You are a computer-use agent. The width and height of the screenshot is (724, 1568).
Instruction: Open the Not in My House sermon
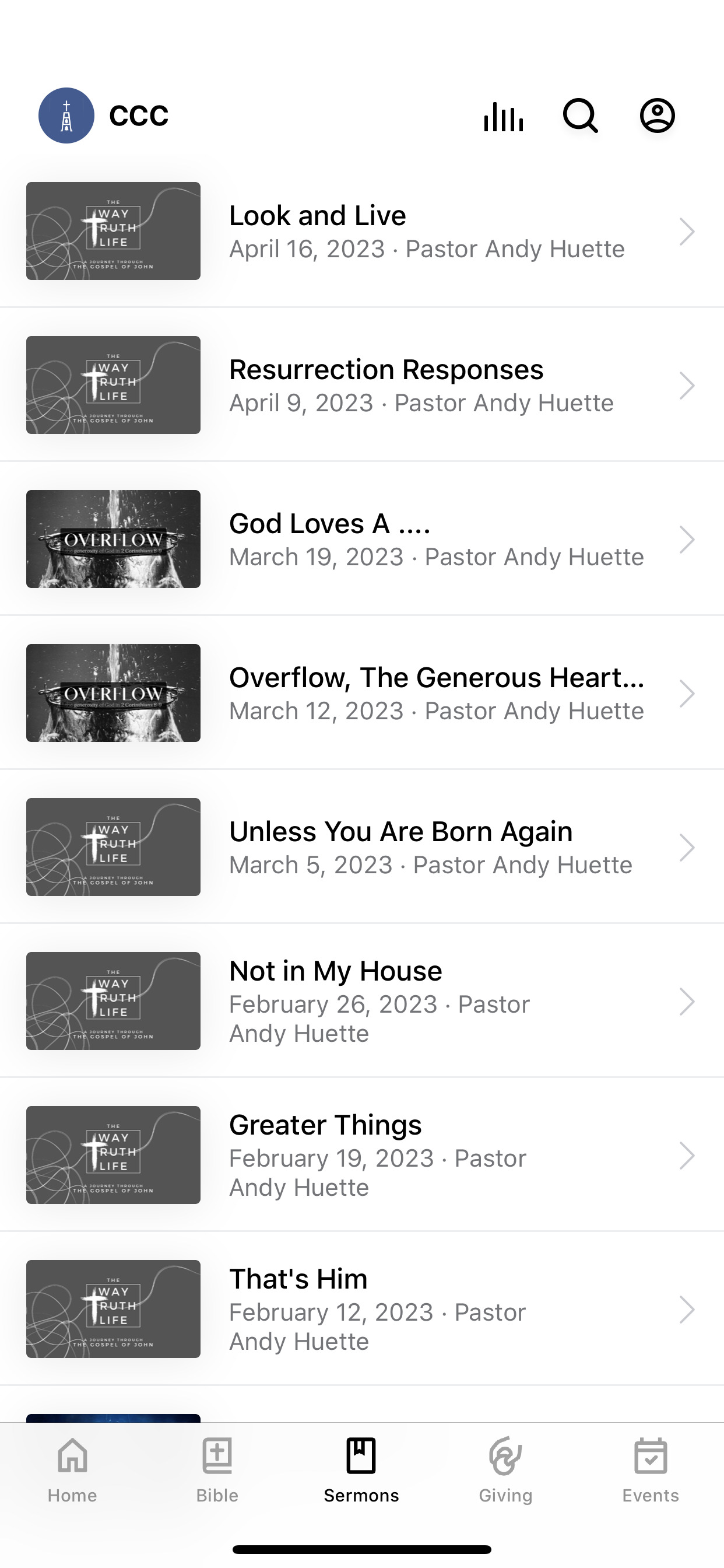click(362, 1002)
